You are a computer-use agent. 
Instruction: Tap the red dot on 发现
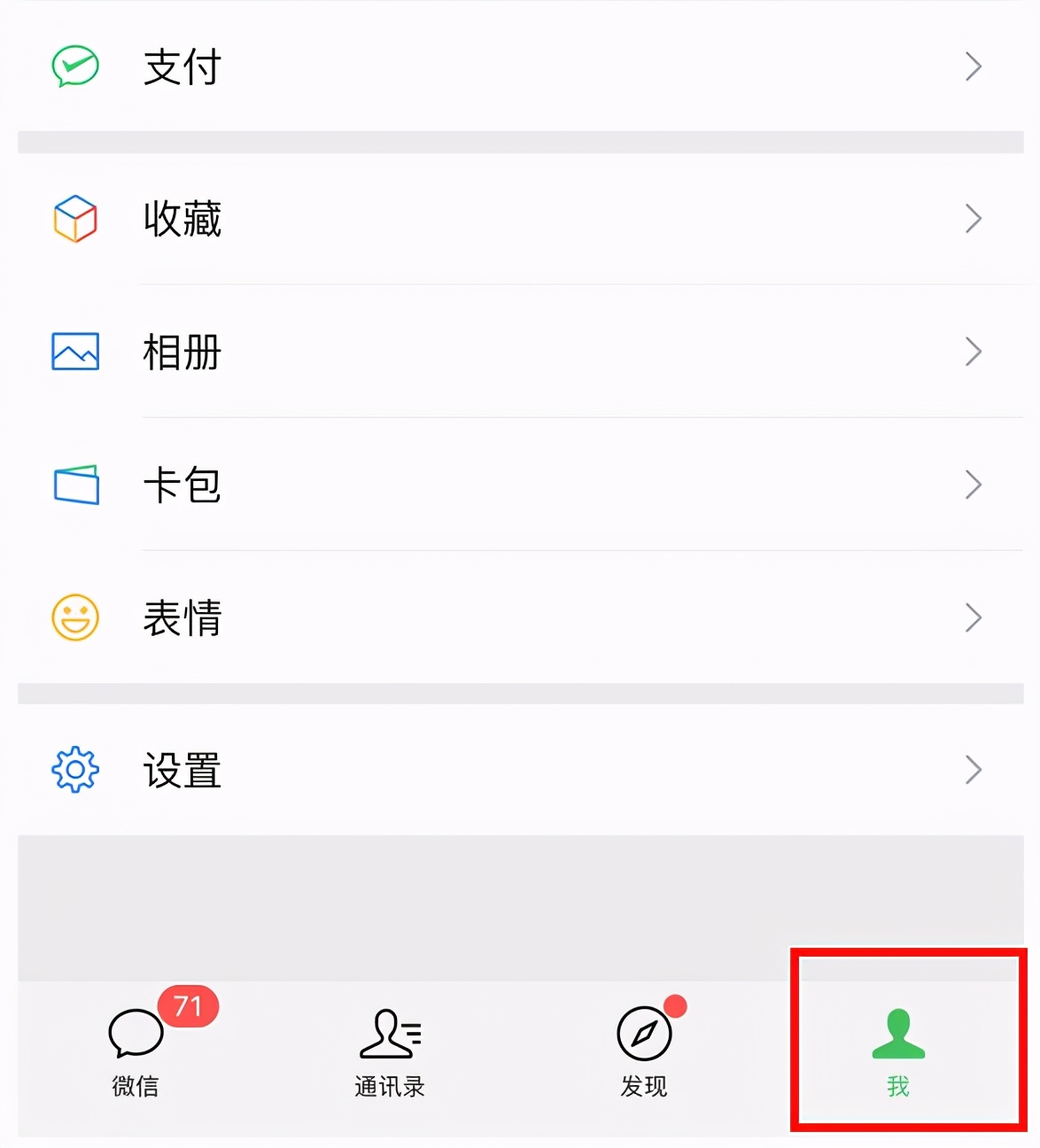tap(676, 1007)
